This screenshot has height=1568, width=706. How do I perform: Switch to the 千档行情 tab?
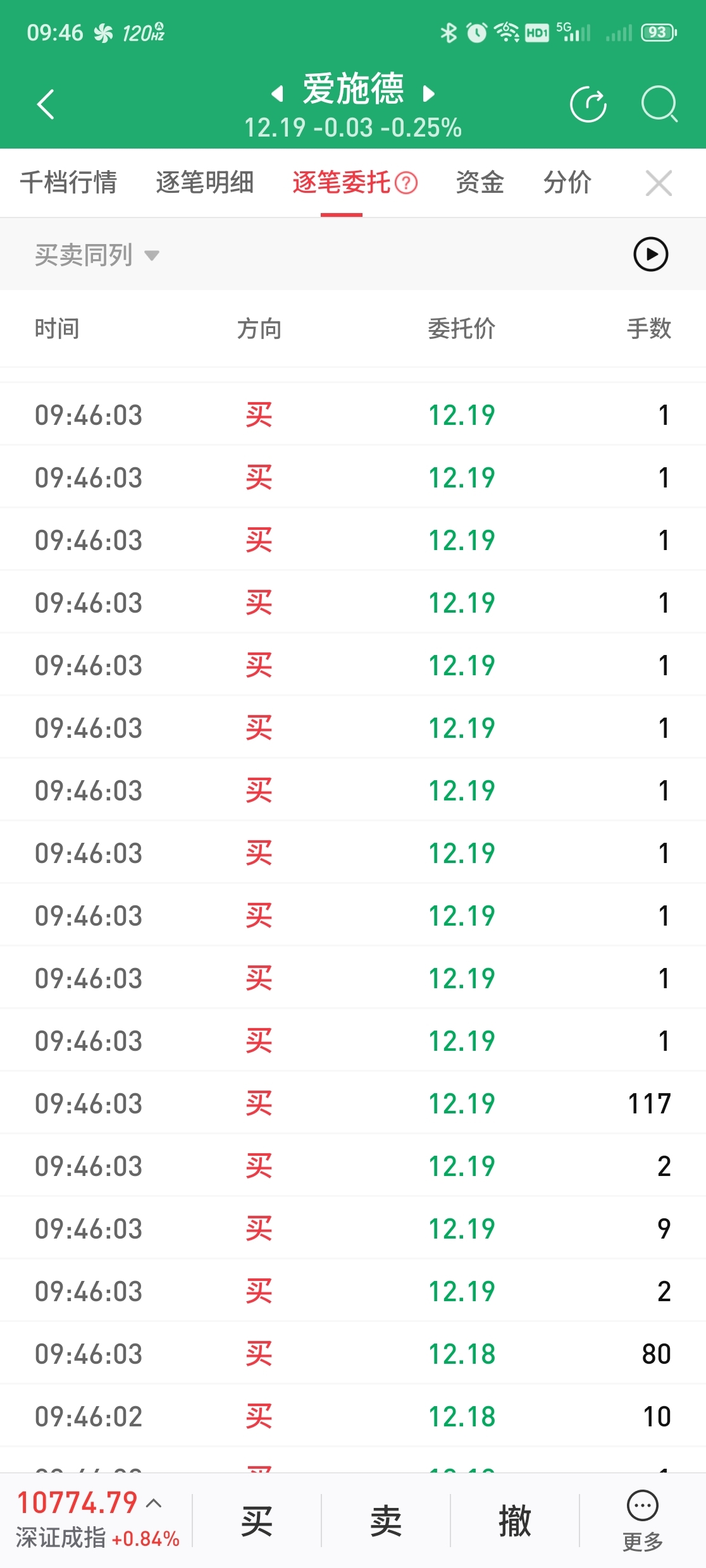(x=68, y=183)
